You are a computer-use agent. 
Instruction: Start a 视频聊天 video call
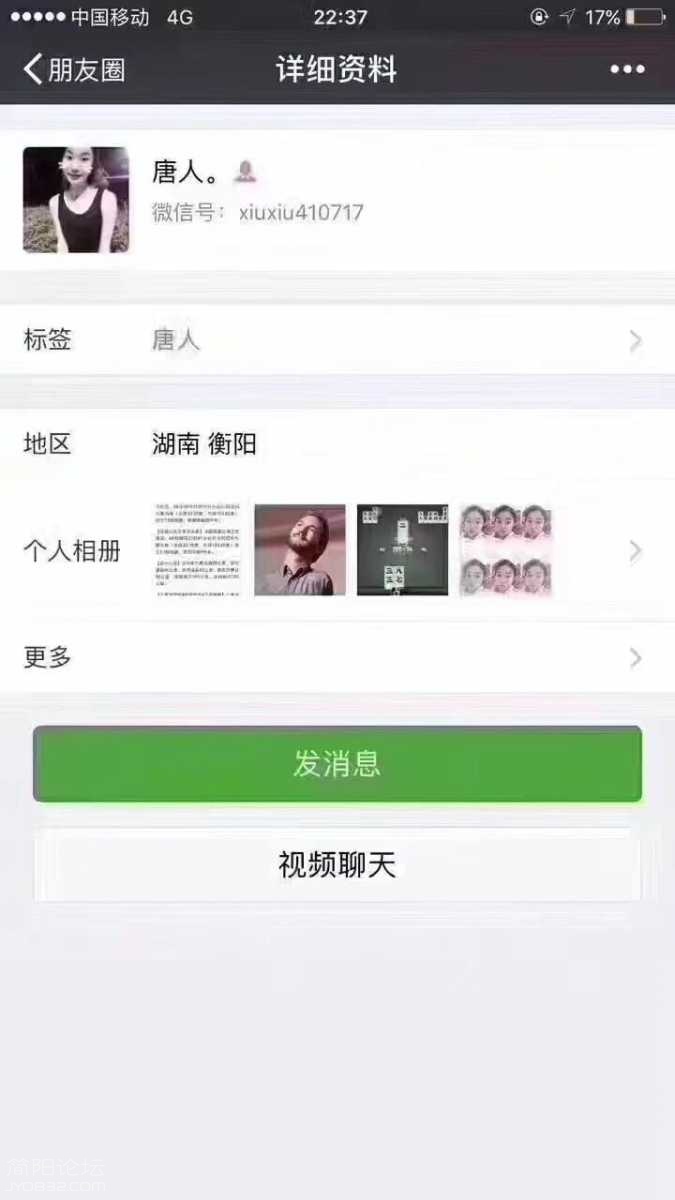337,865
